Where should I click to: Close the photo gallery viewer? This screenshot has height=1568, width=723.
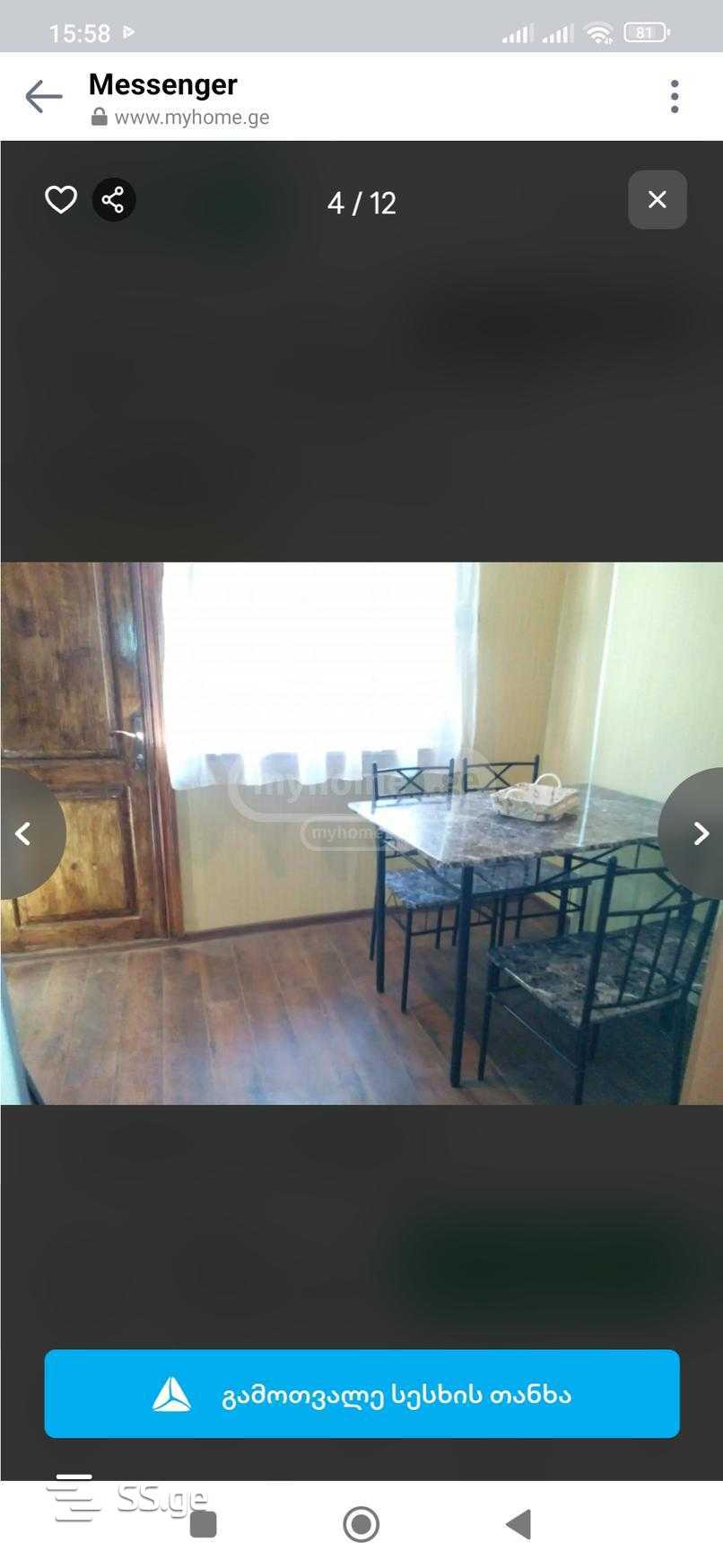click(657, 200)
